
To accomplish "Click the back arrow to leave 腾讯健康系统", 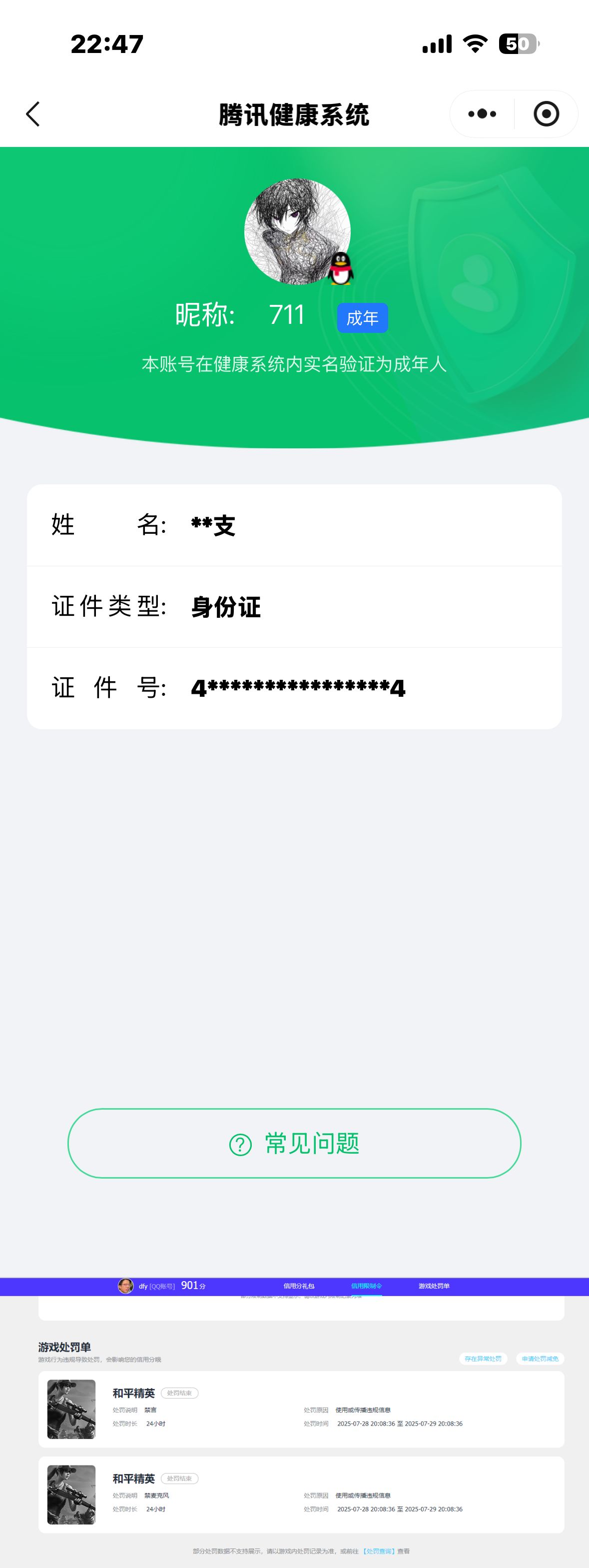I will tap(34, 113).
